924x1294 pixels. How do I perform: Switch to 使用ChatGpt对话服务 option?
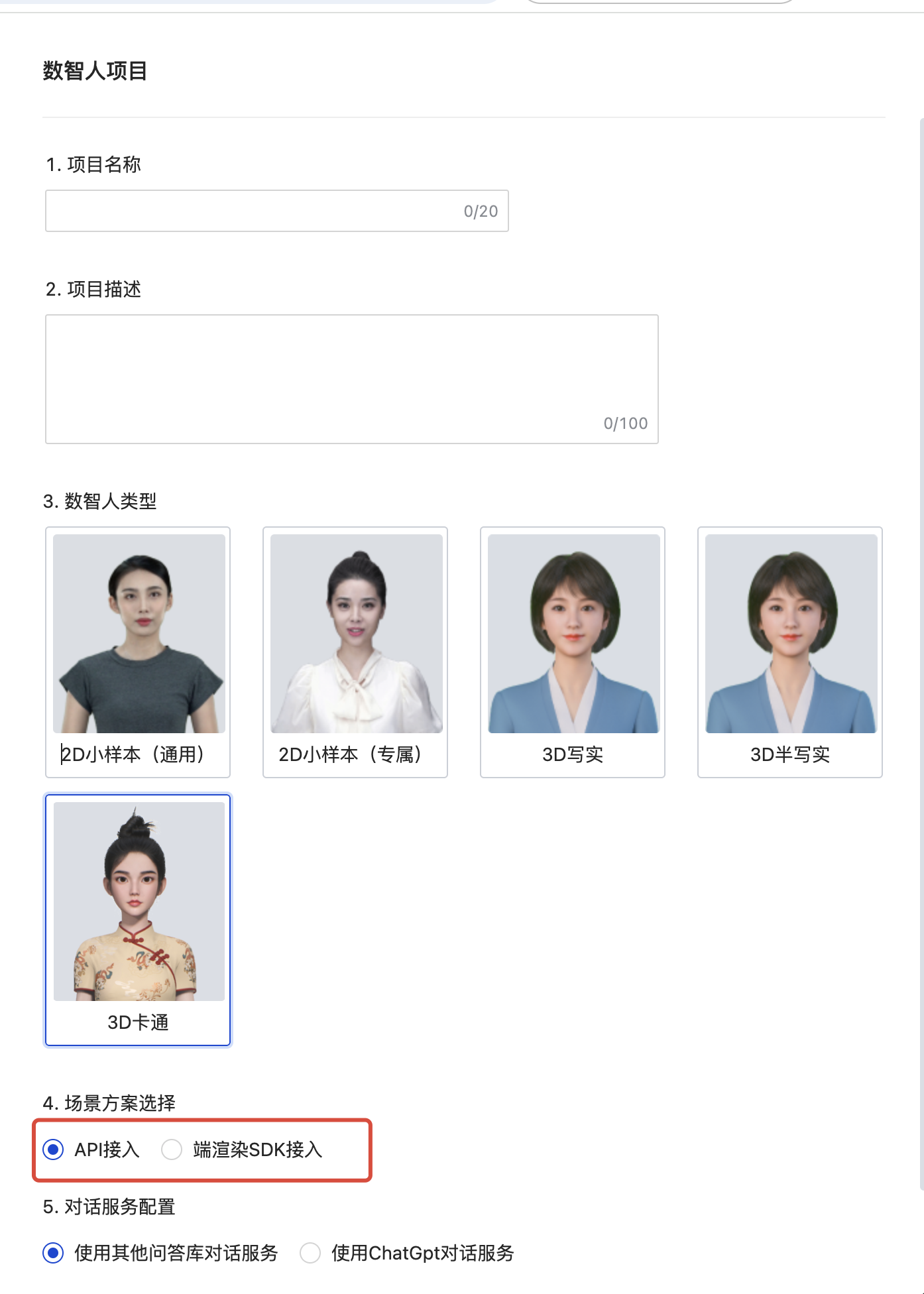tap(310, 1253)
